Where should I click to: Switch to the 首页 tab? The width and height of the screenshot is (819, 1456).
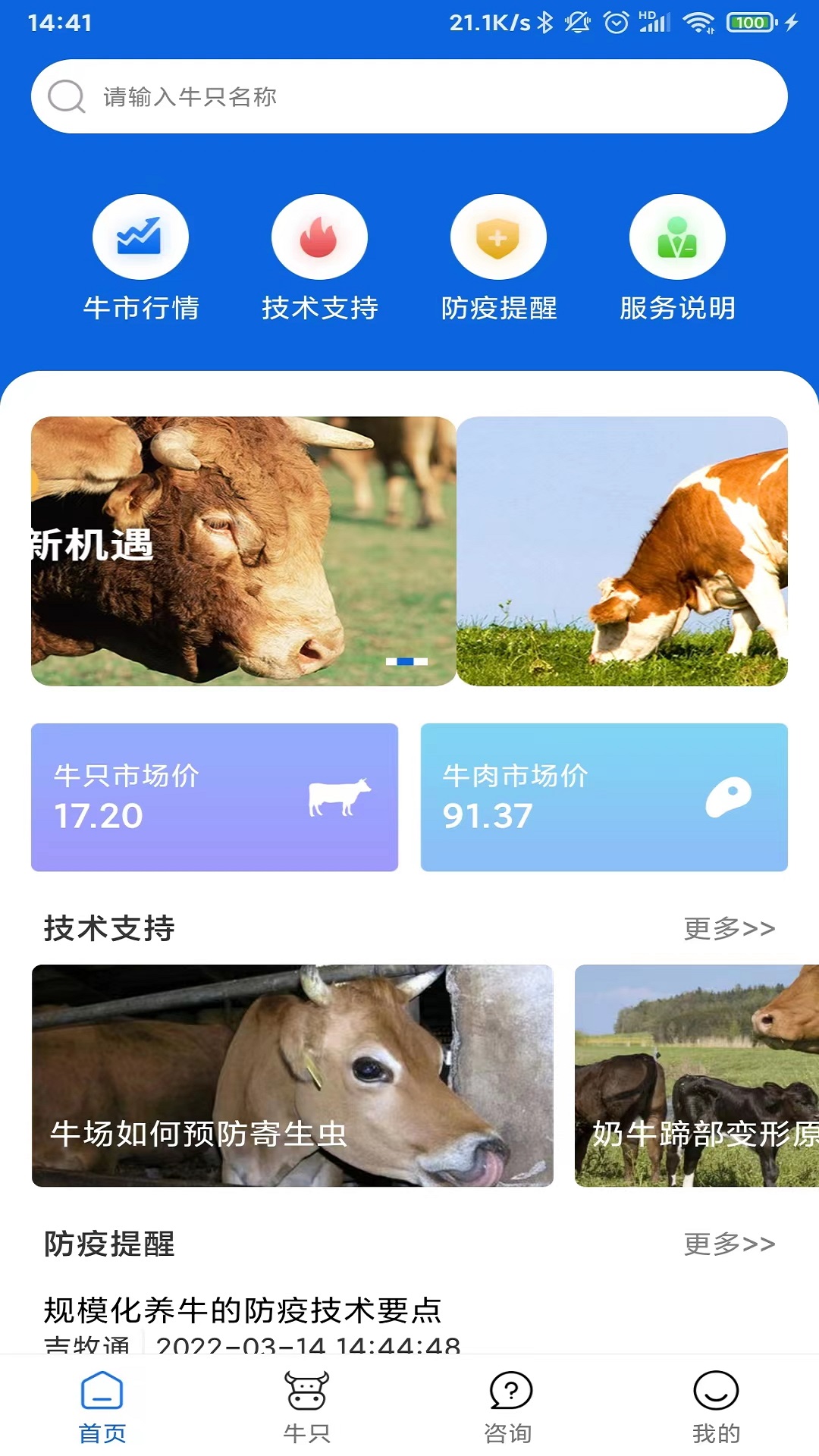click(x=102, y=1407)
